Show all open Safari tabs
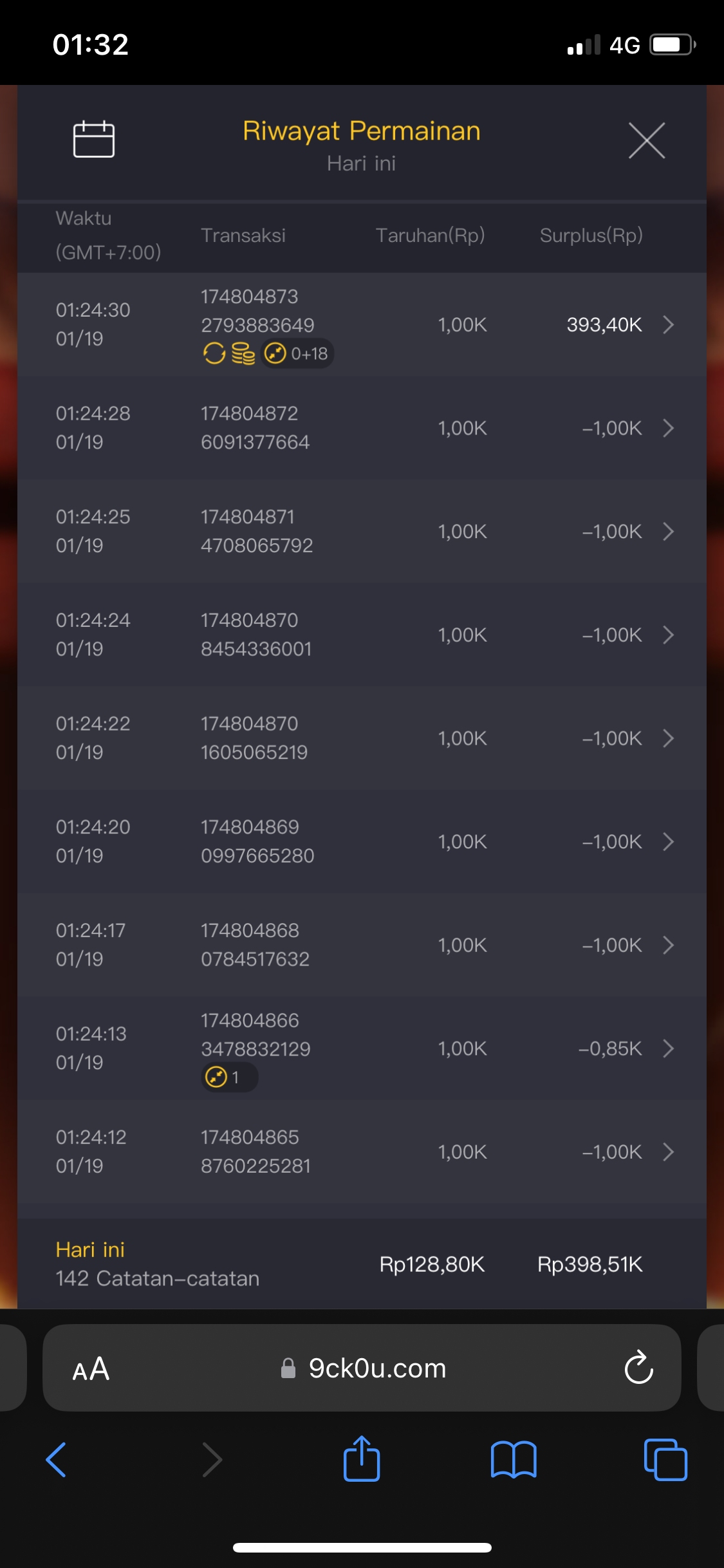This screenshot has height=1568, width=724. coord(665,1459)
